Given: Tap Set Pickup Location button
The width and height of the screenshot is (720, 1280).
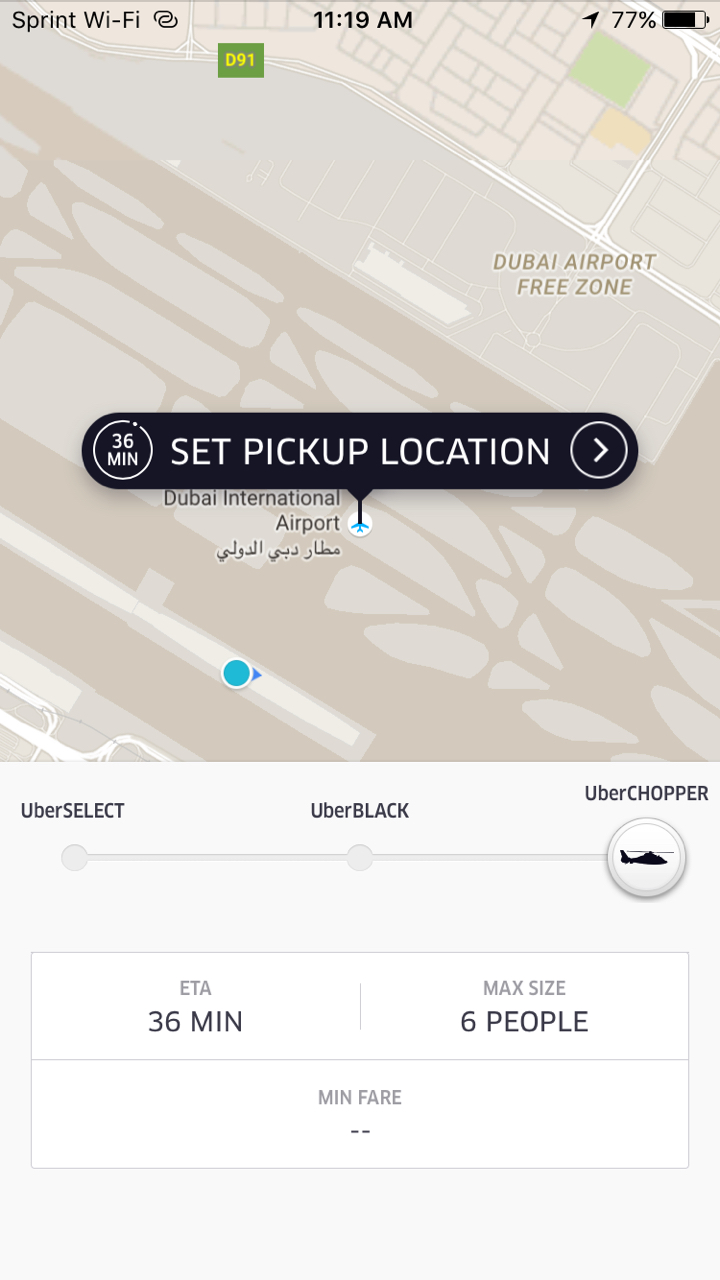Looking at the screenshot, I should (x=360, y=451).
